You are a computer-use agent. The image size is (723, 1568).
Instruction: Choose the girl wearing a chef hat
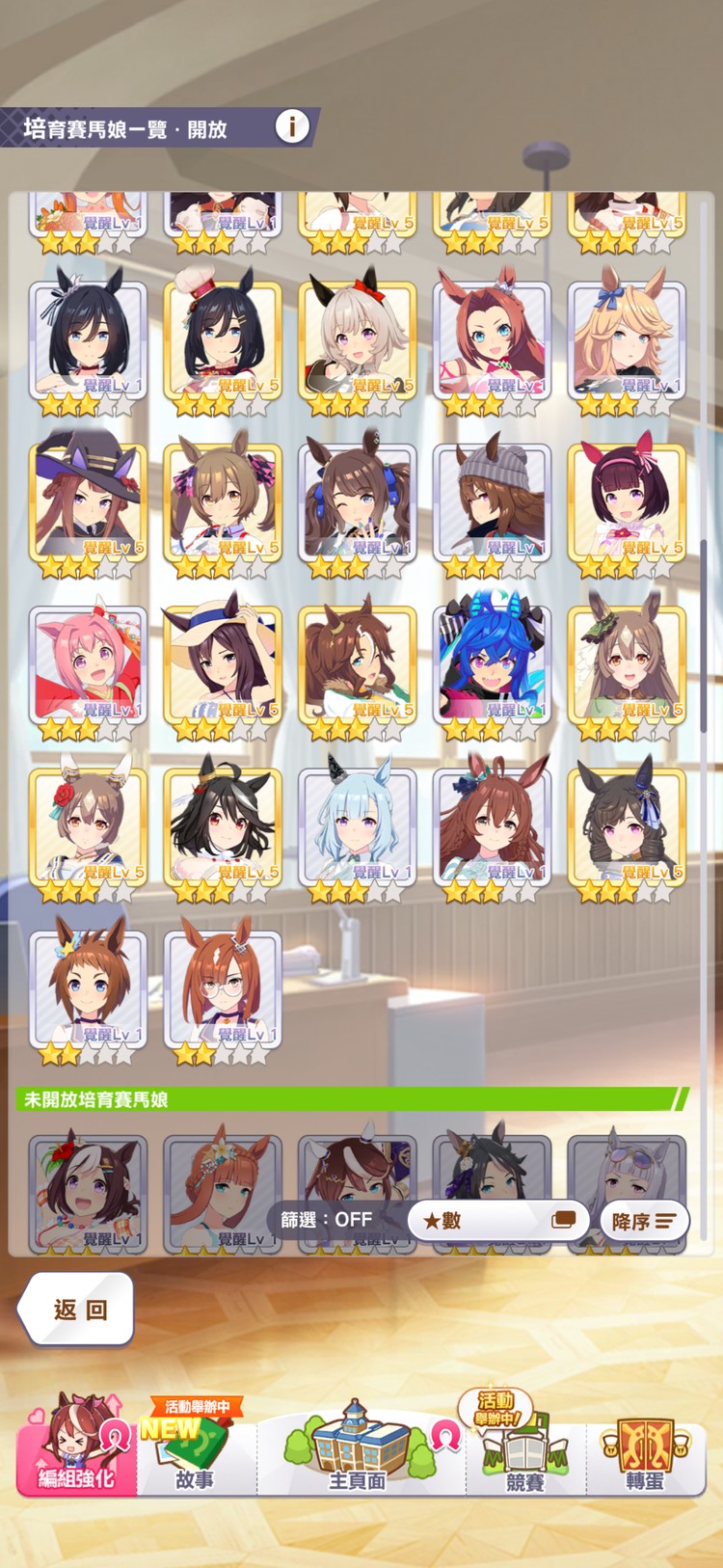coord(223,339)
